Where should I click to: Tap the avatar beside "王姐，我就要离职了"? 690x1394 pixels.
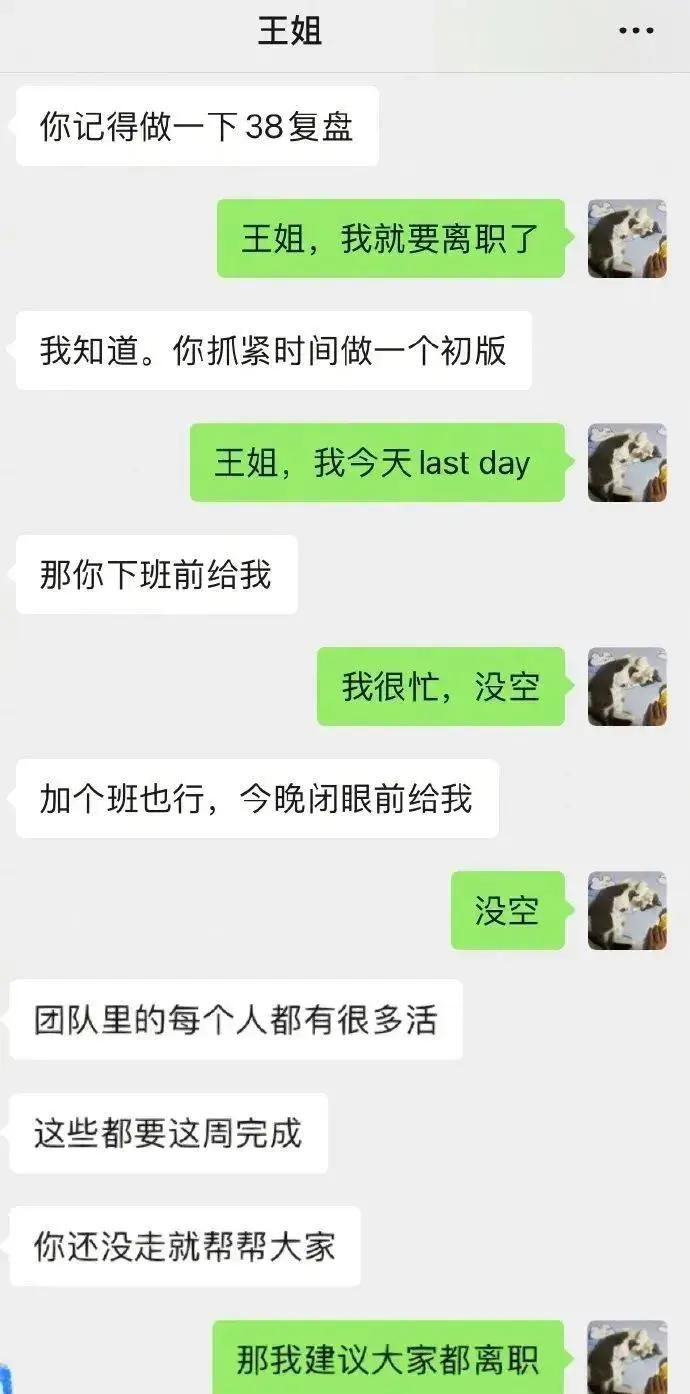click(x=627, y=239)
